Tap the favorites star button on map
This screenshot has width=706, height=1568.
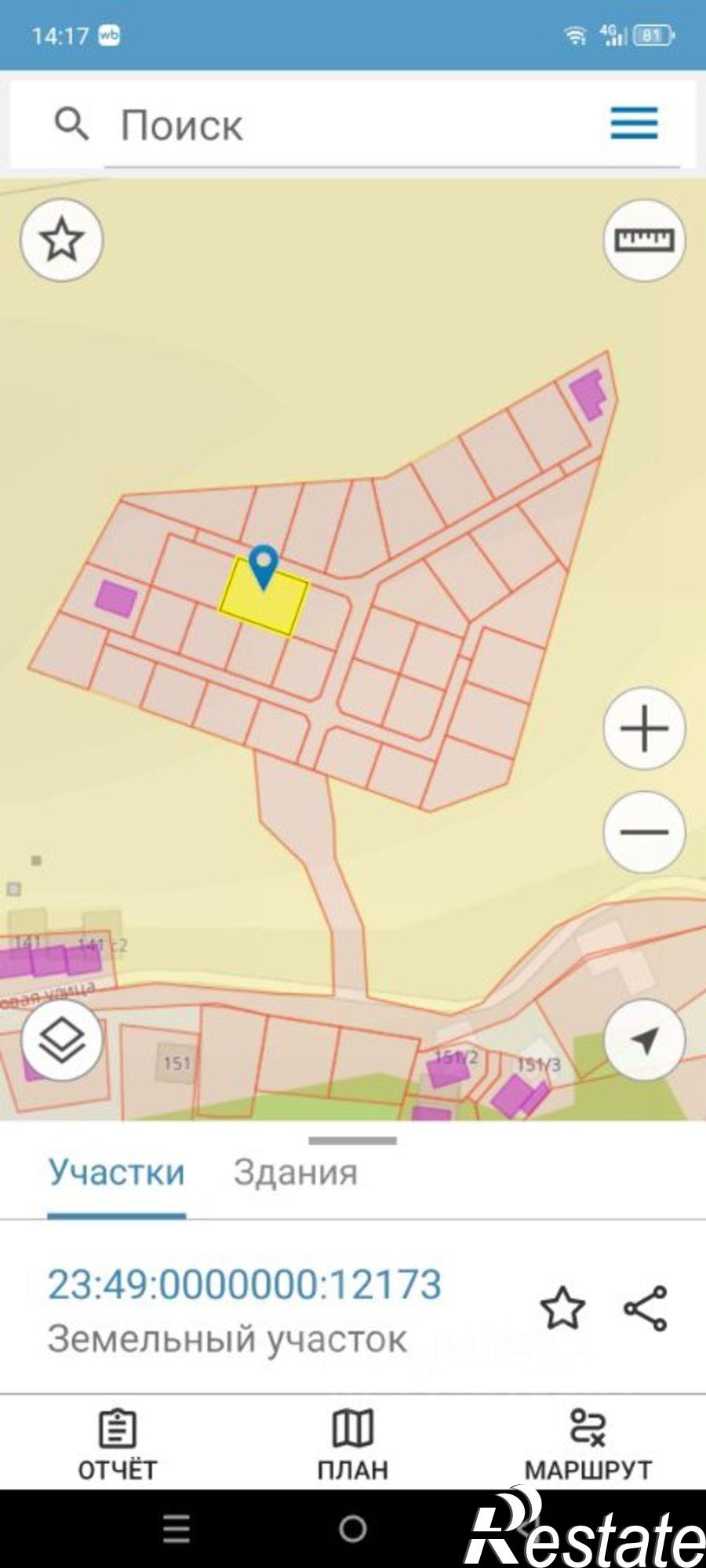pyautogui.click(x=61, y=240)
